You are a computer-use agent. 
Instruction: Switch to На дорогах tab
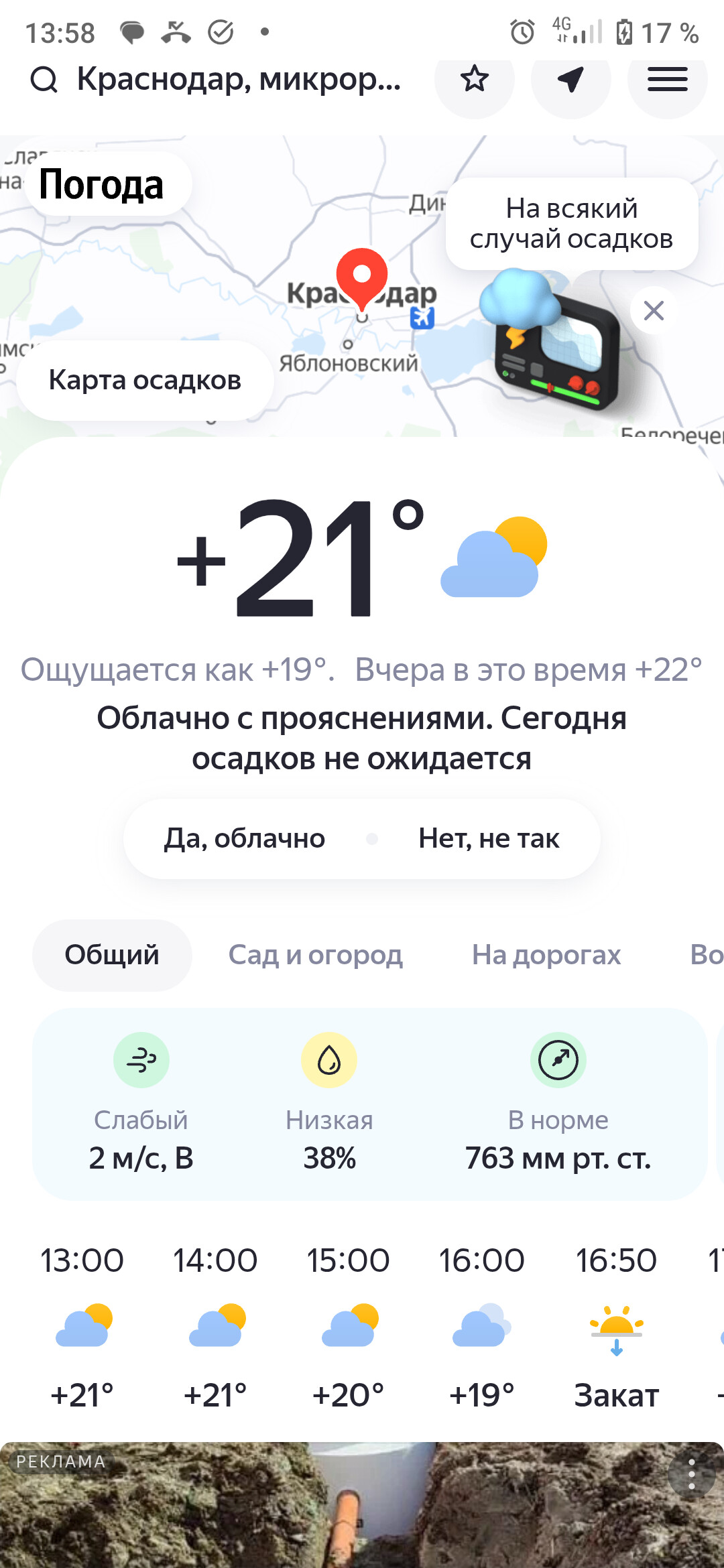point(546,955)
